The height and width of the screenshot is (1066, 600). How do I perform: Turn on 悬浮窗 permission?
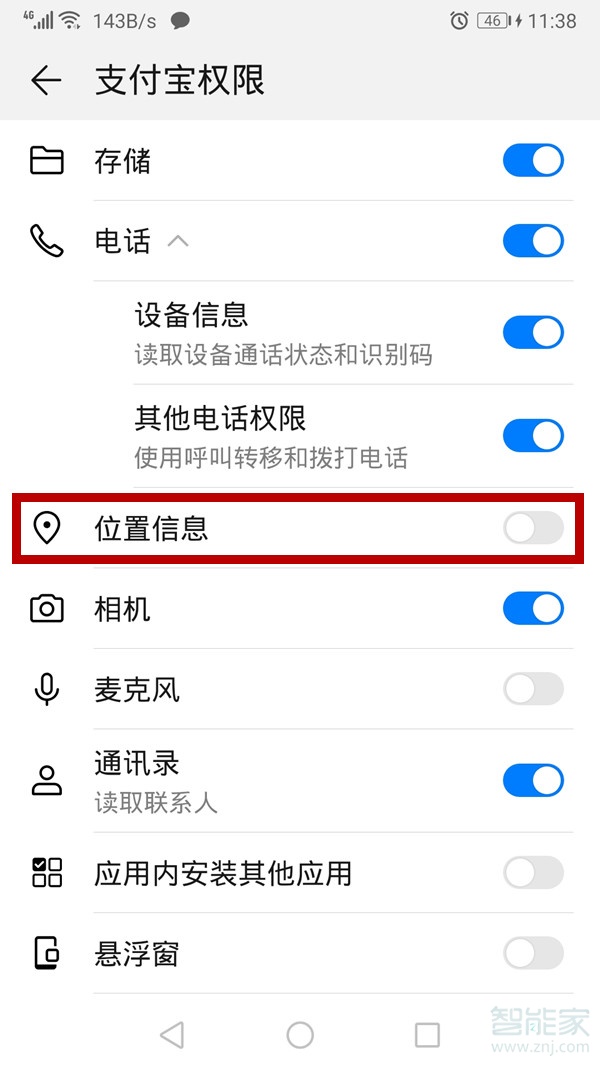(533, 953)
